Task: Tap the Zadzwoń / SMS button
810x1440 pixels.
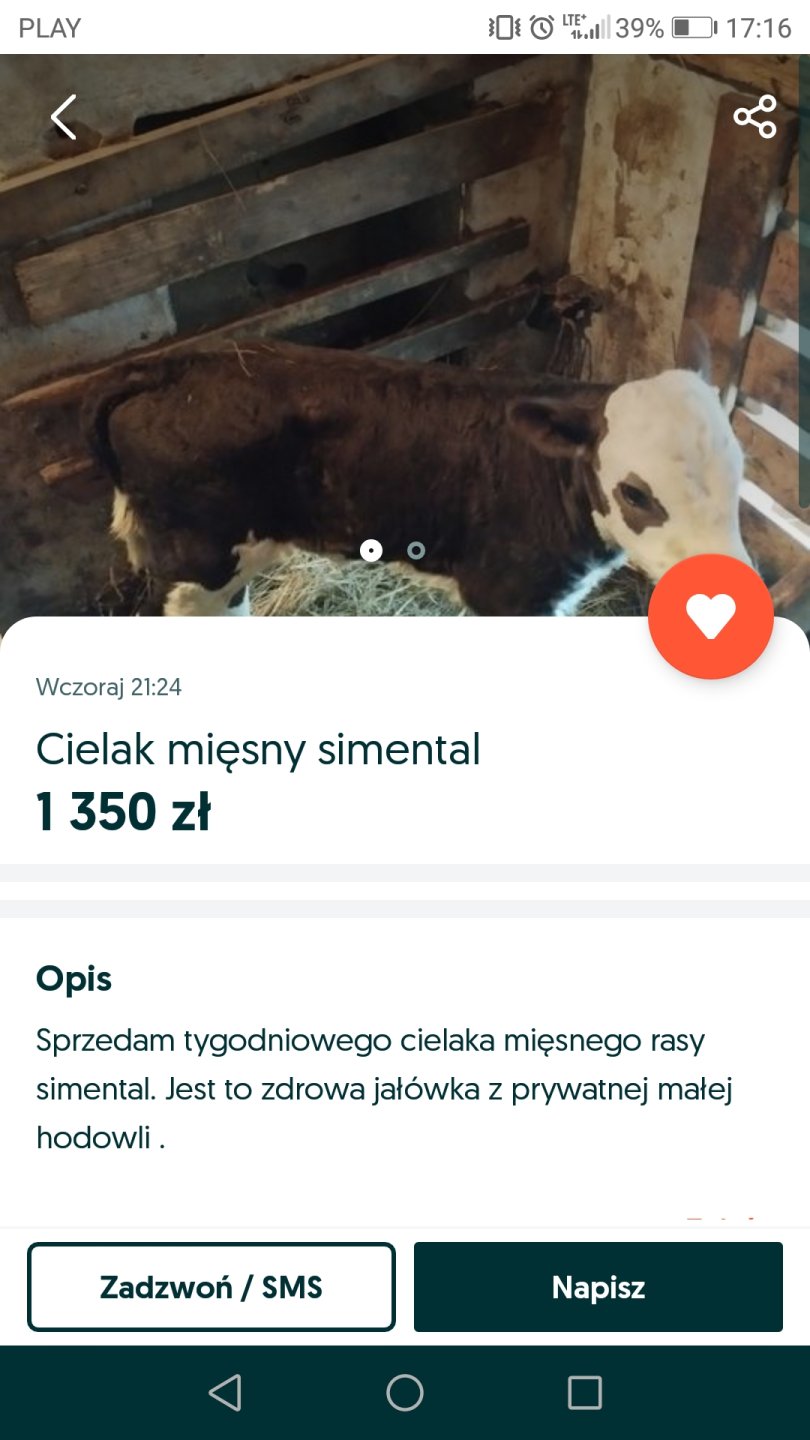Action: [x=211, y=1287]
